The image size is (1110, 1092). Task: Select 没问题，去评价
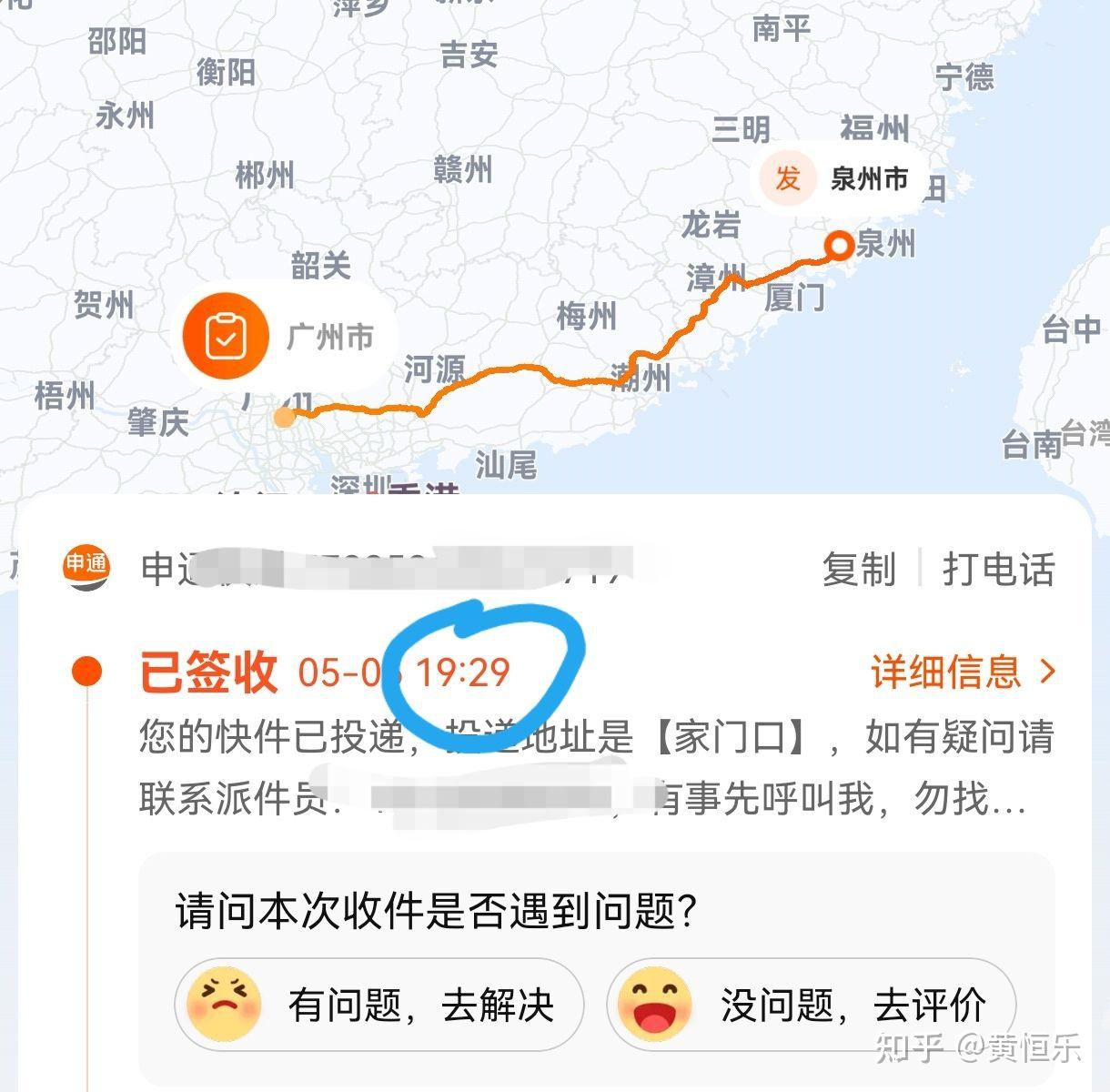tap(811, 1005)
